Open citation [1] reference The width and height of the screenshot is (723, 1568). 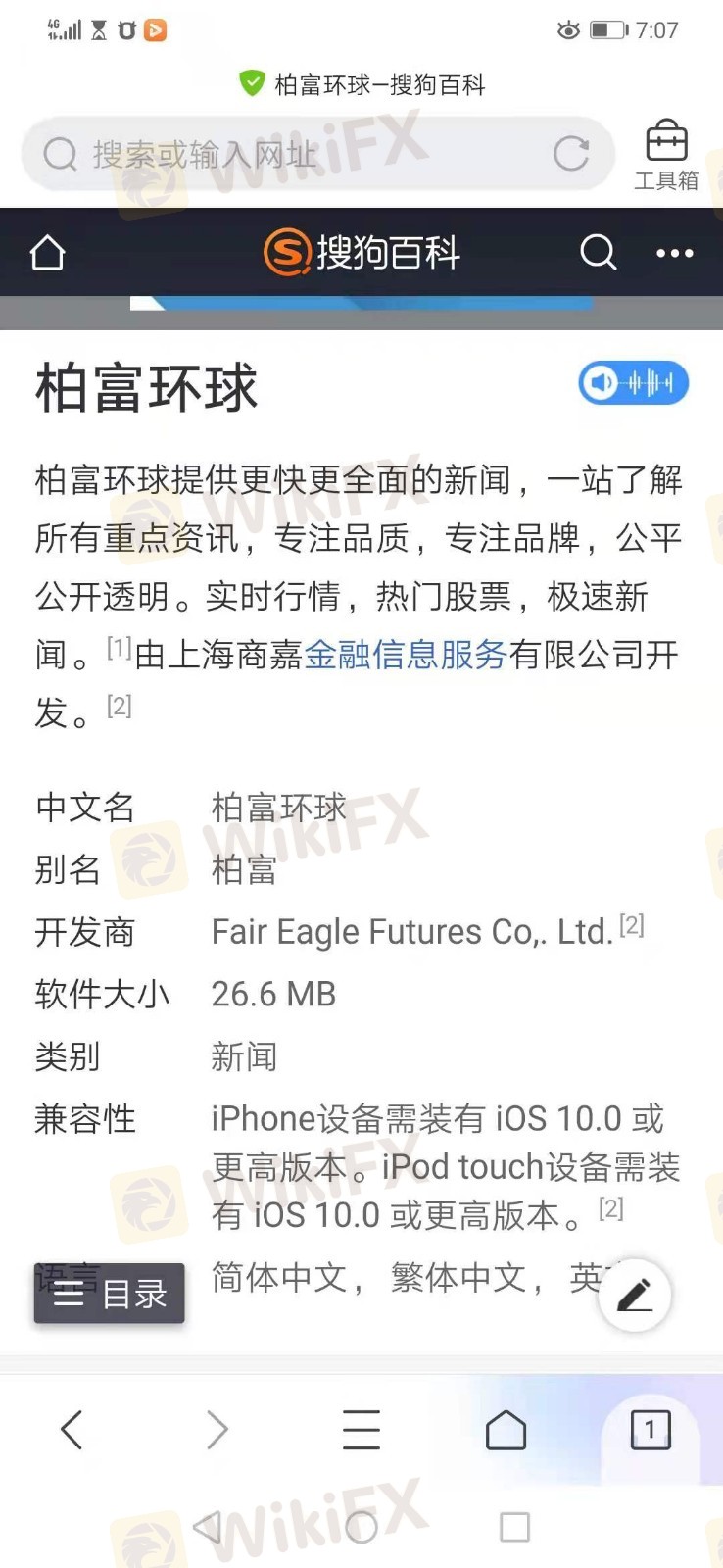click(x=119, y=647)
